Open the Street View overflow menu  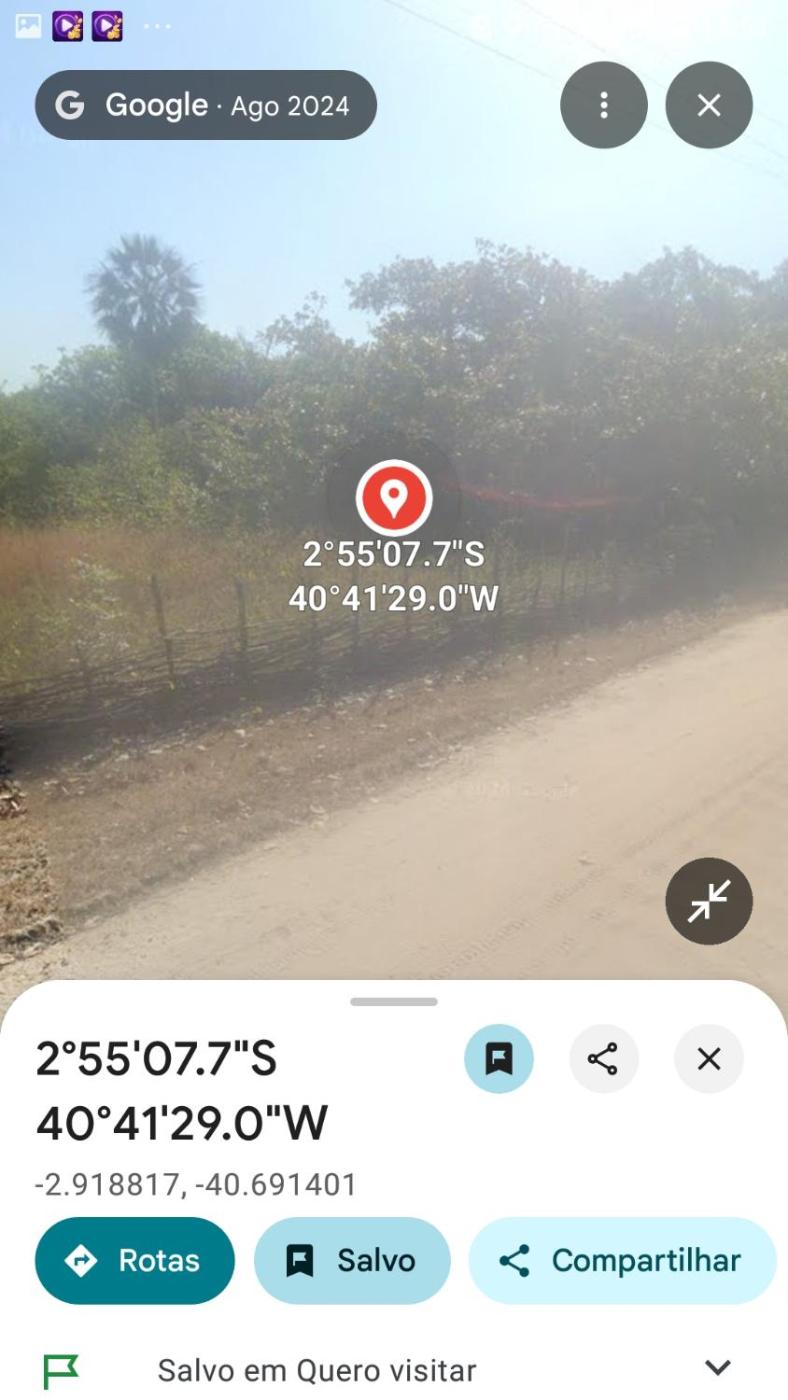(x=603, y=105)
